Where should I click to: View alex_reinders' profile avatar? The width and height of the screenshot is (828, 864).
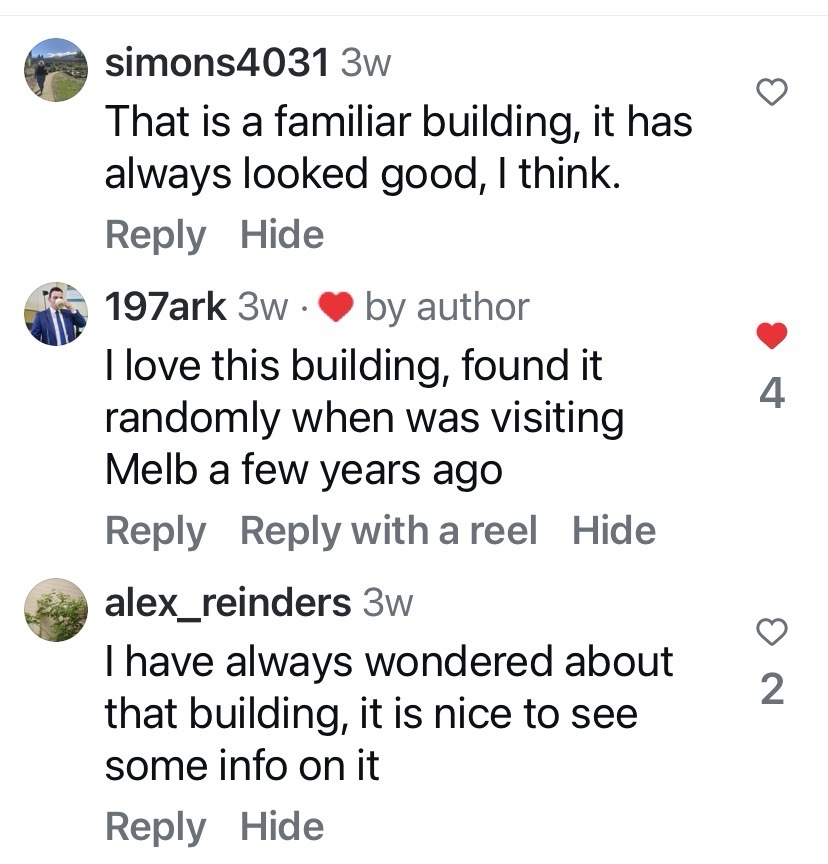55,608
